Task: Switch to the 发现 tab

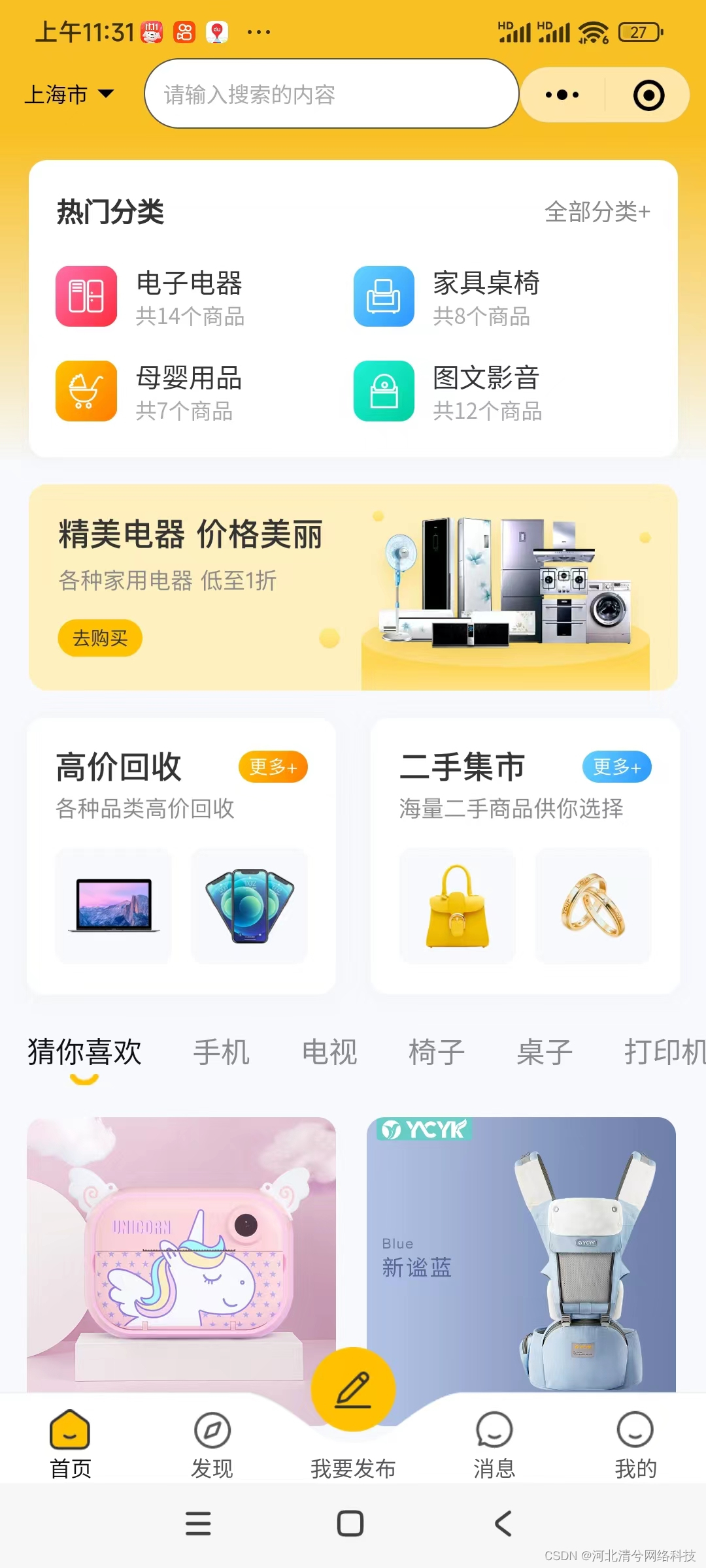Action: point(212,1444)
